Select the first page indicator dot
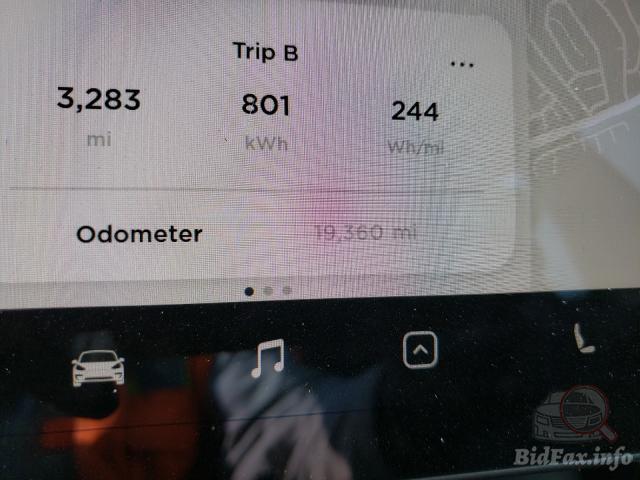640x480 pixels. [249, 291]
